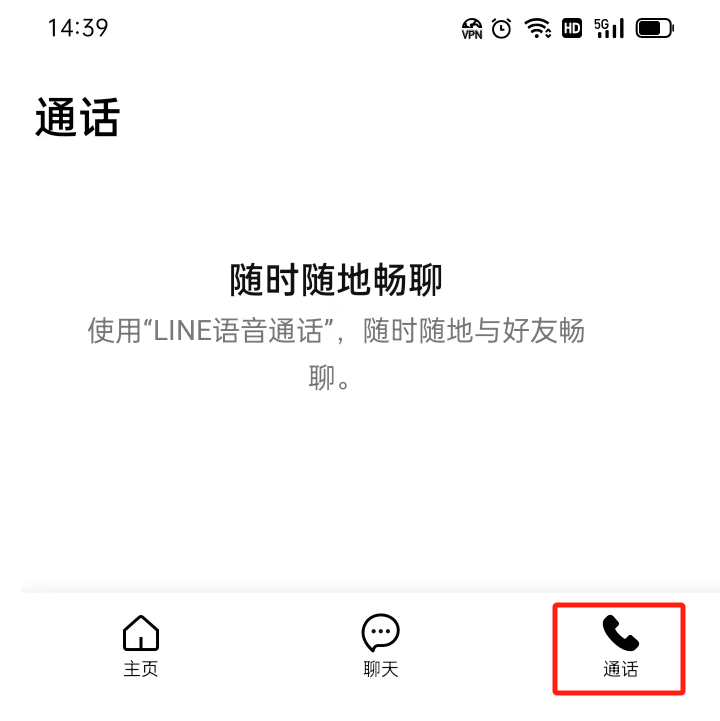Select the Wi-Fi signal icon
Viewport: 720px width, 721px height.
[x=540, y=27]
